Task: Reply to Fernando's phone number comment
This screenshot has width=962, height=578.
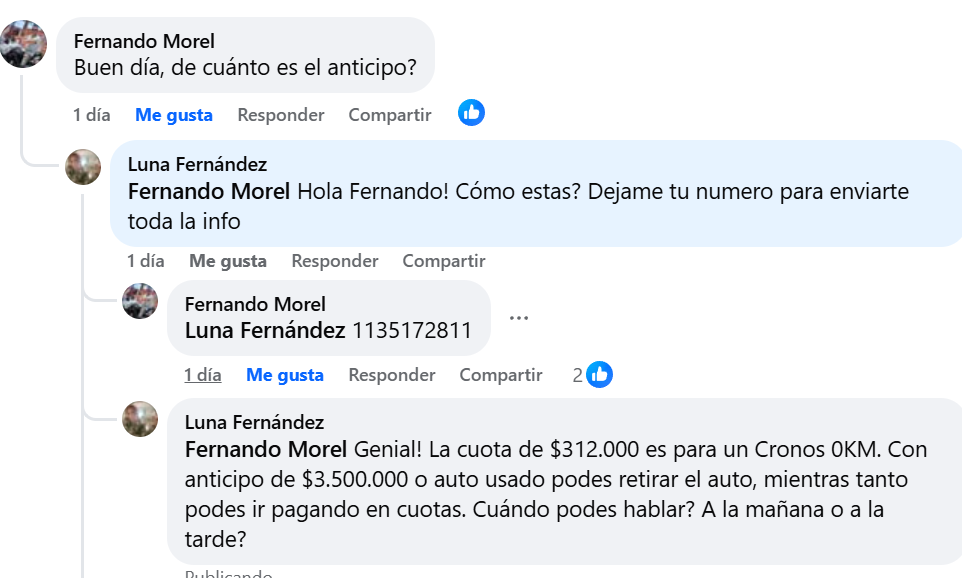Action: pos(391,375)
